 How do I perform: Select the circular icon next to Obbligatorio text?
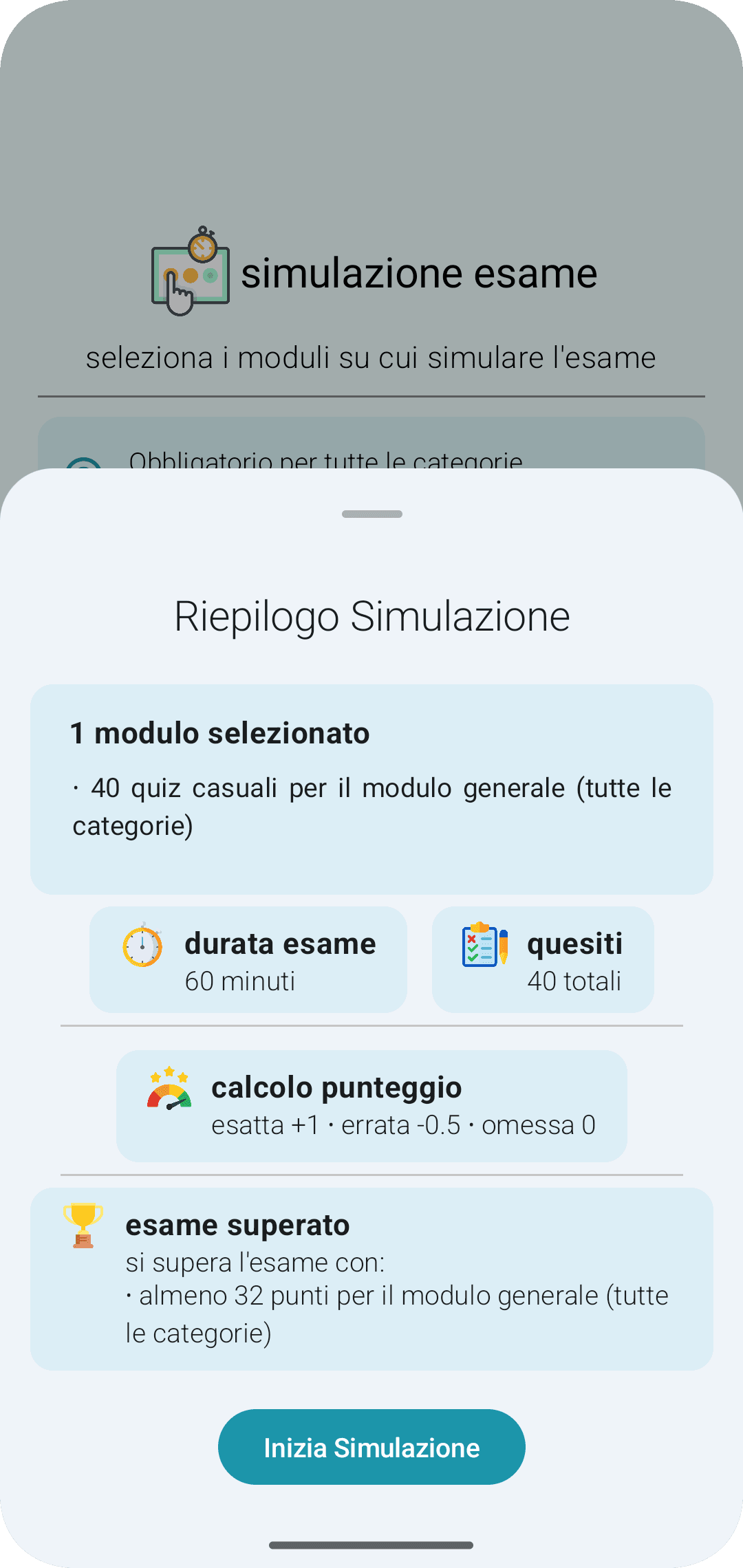(x=83, y=462)
